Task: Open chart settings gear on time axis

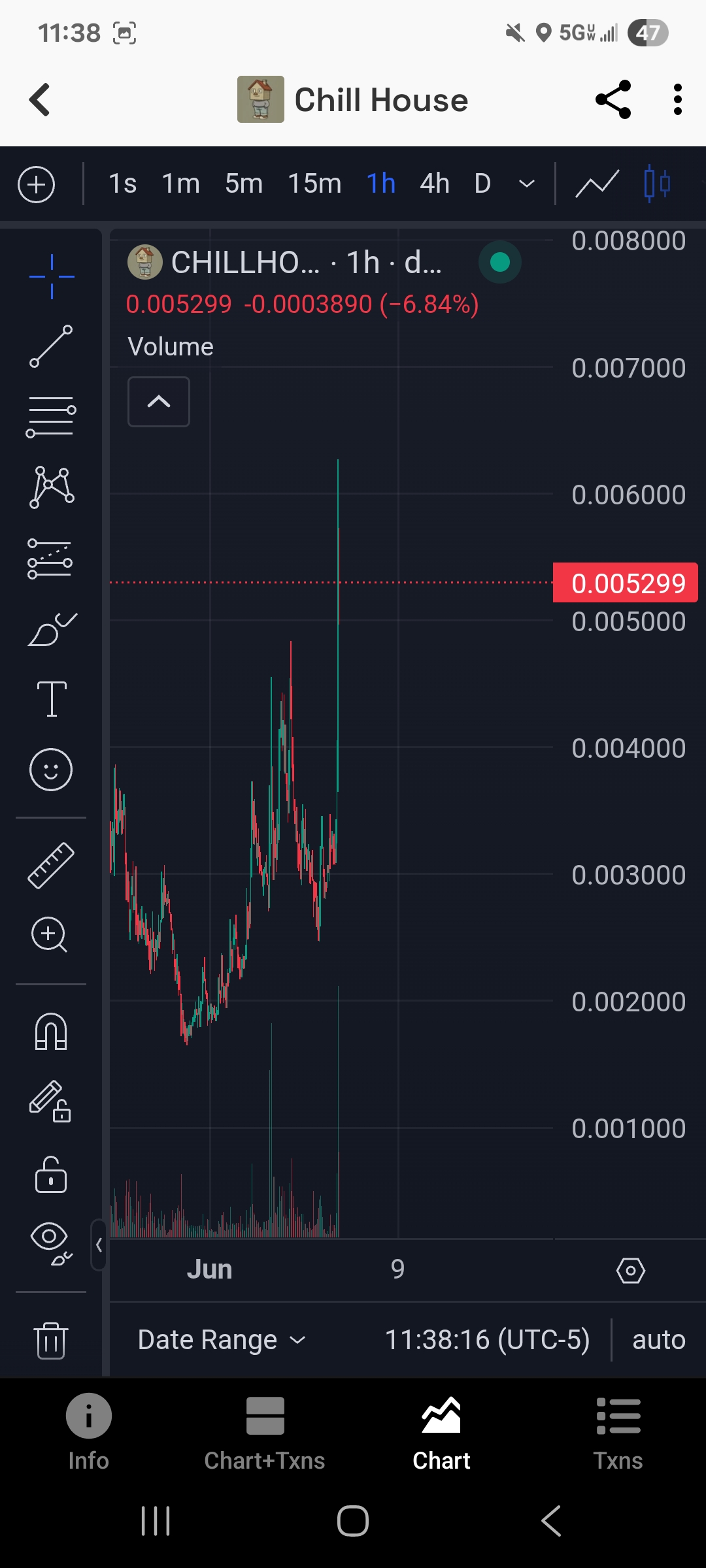Action: pyautogui.click(x=631, y=1271)
